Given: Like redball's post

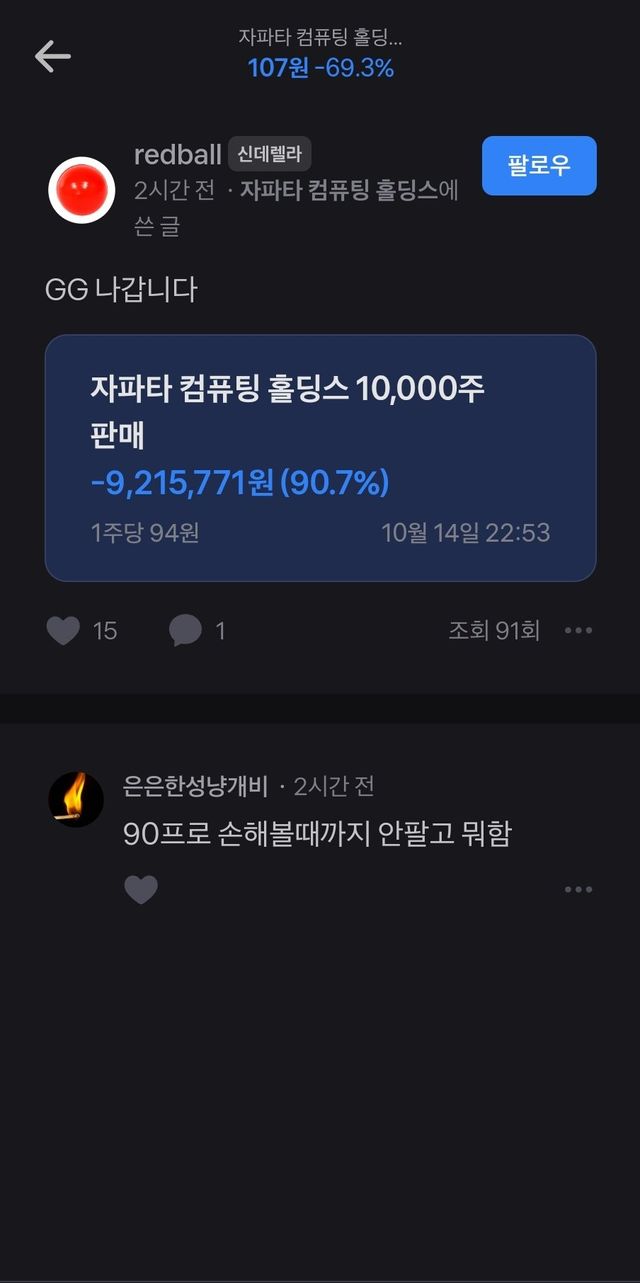Looking at the screenshot, I should (64, 630).
